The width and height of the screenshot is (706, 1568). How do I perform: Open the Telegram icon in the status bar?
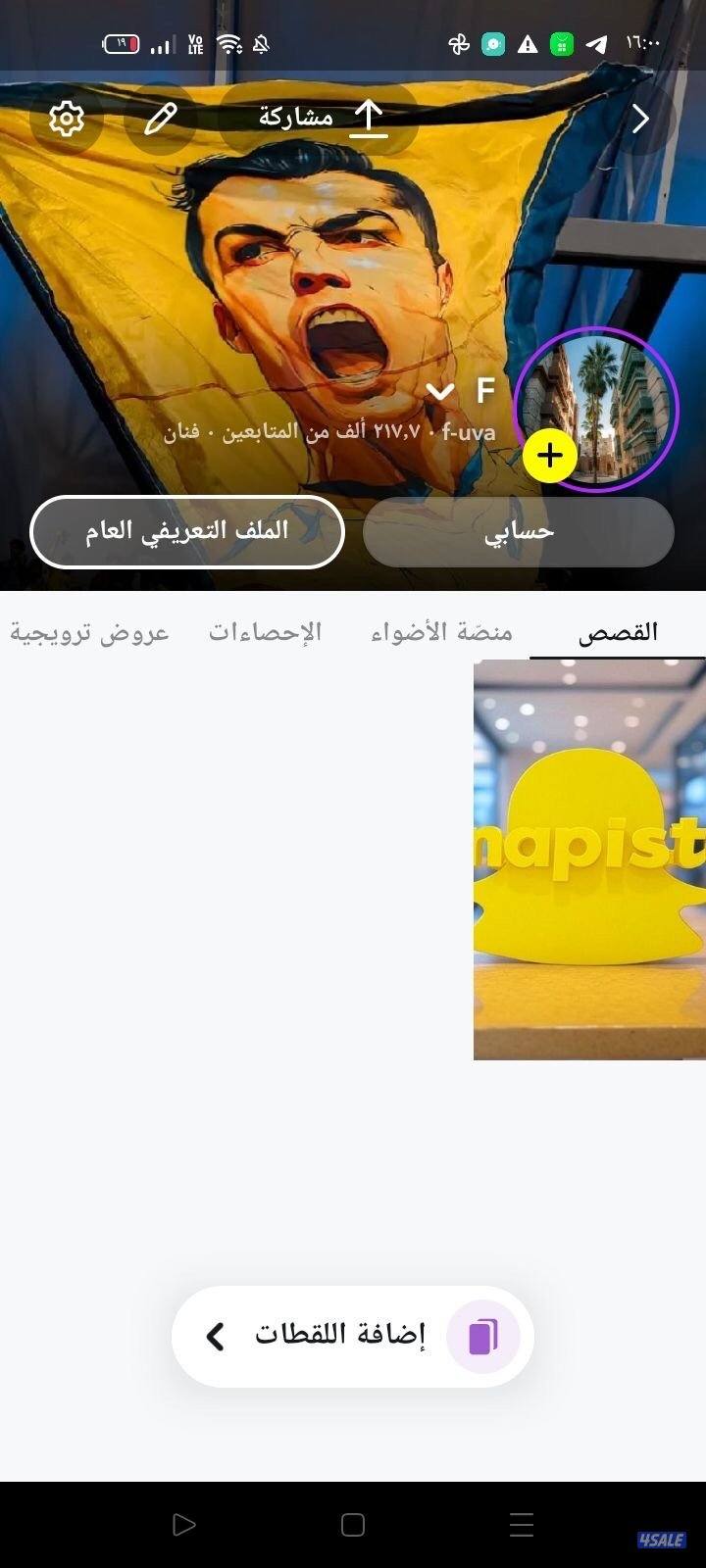pyautogui.click(x=595, y=43)
